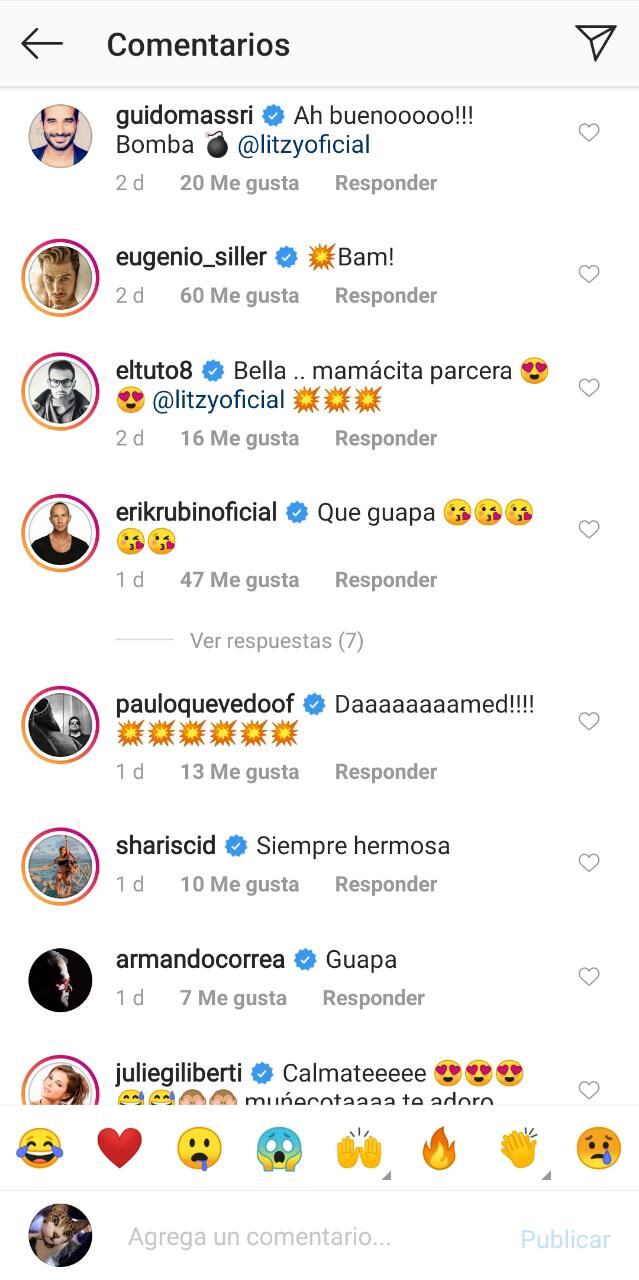The height and width of the screenshot is (1280, 639).
Task: View the 60 Me gusta on eugenio_siller's comment
Action: tap(239, 296)
